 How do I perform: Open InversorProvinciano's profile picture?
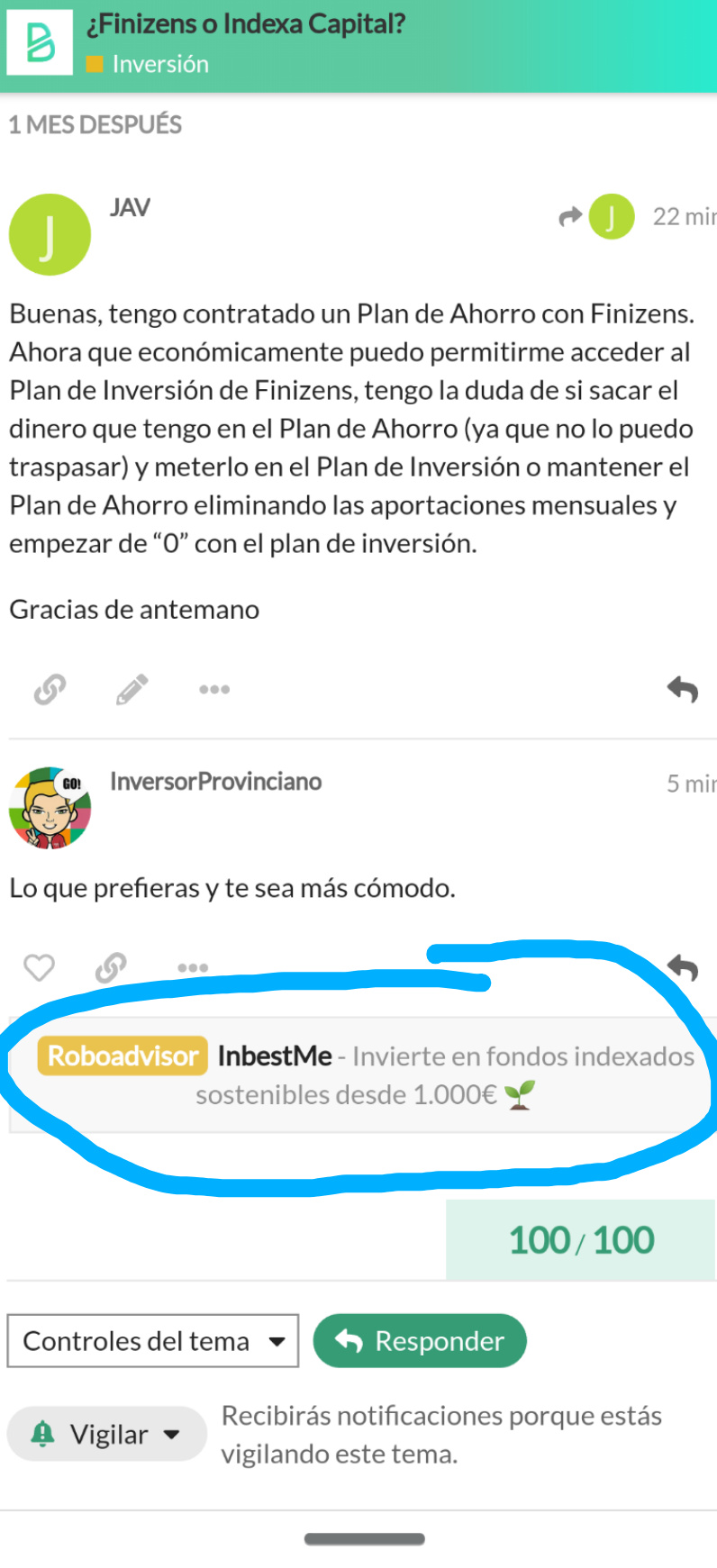(50, 808)
